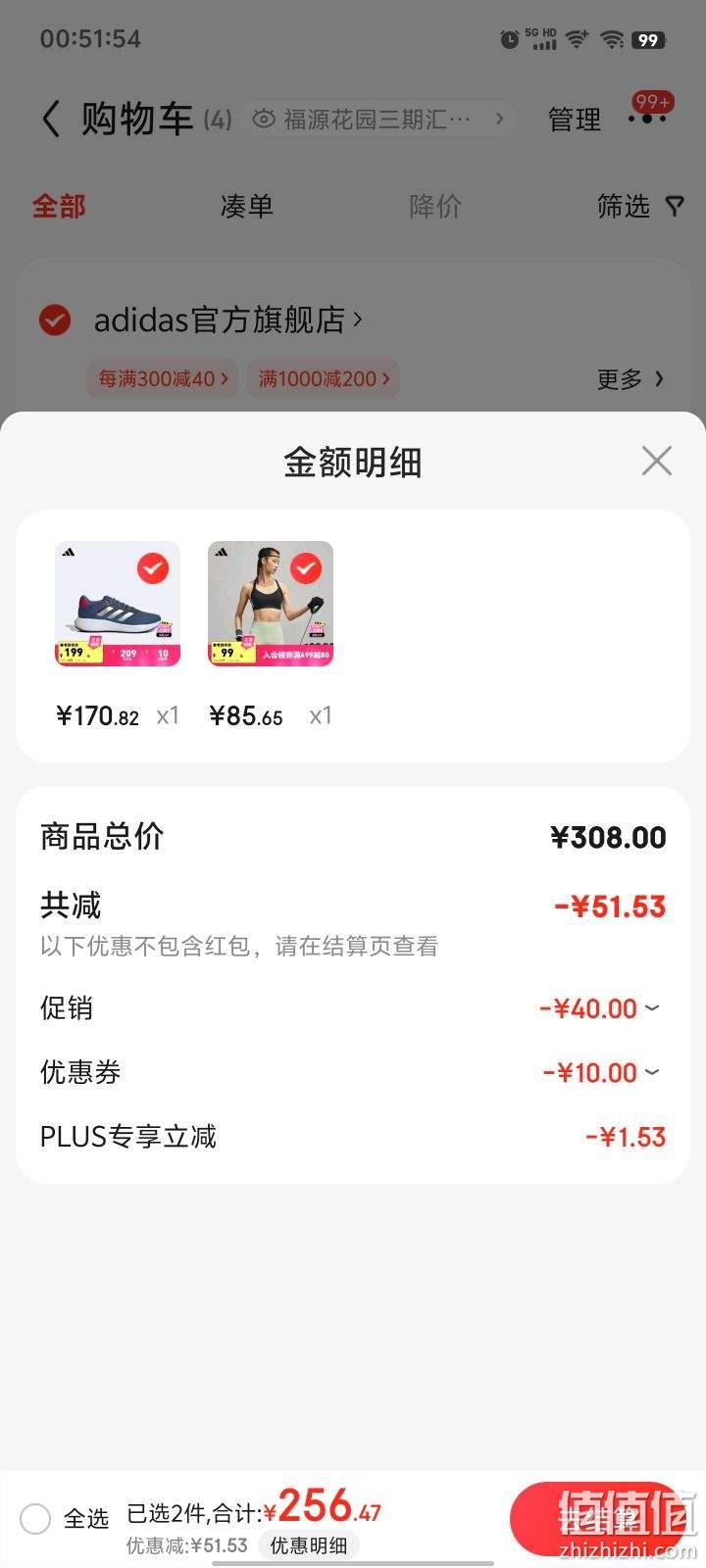Expand the 促销 discount details

pyautogui.click(x=600, y=1008)
